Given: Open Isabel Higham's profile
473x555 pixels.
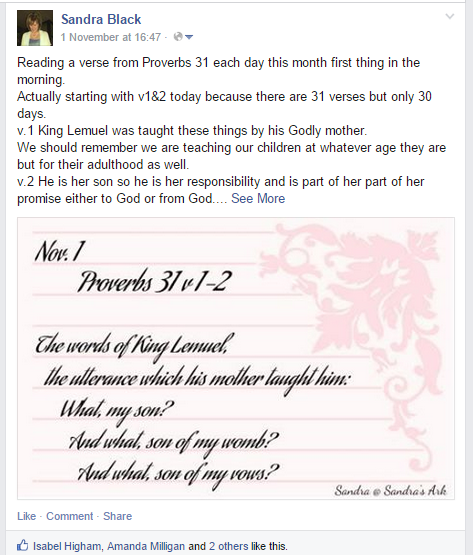Looking at the screenshot, I should tap(67, 546).
